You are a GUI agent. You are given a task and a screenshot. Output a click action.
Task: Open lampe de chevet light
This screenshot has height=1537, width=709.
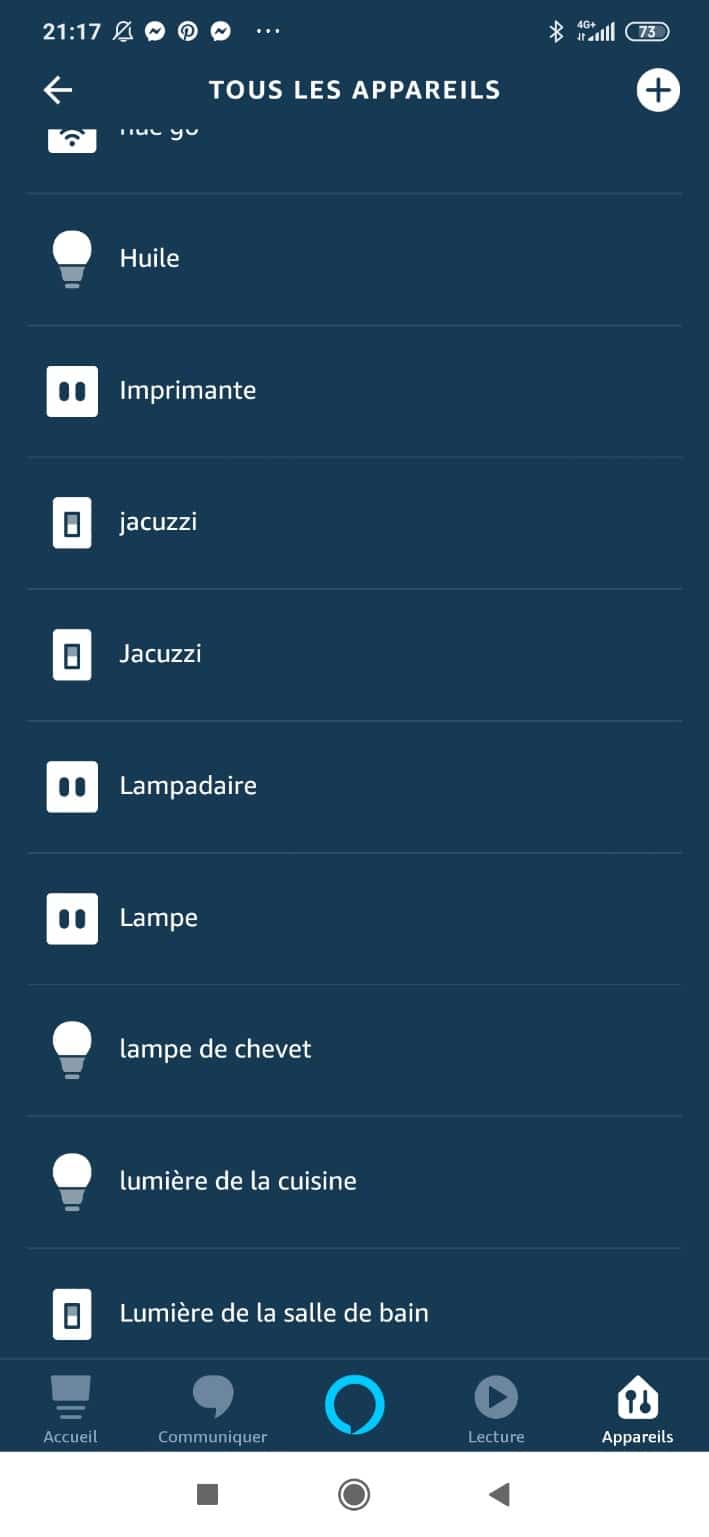click(x=354, y=1050)
